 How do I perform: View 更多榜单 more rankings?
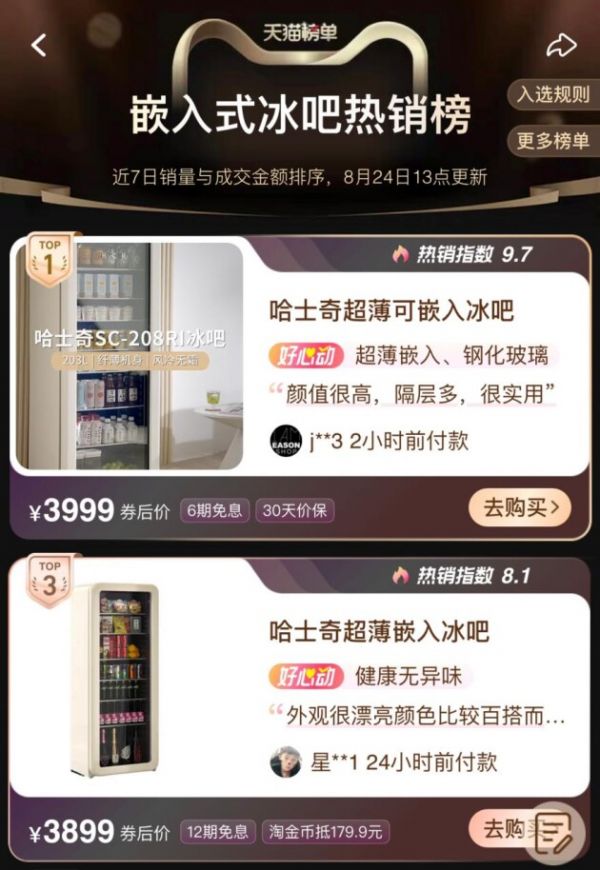click(x=553, y=141)
